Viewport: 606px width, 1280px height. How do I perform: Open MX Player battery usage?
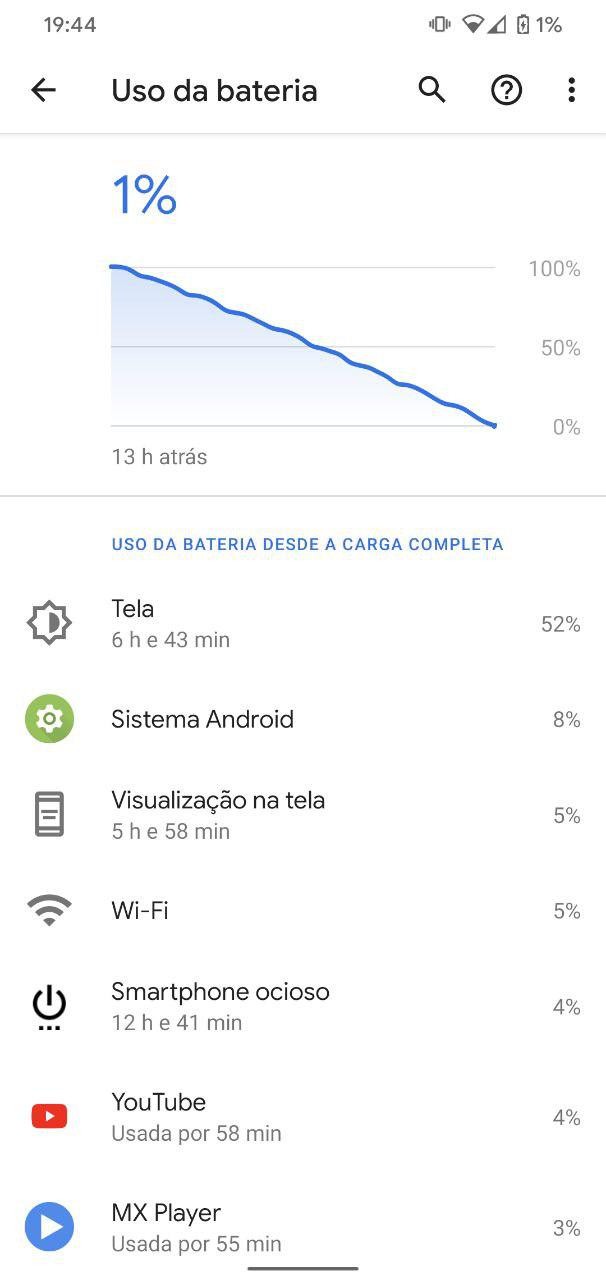[x=303, y=1227]
